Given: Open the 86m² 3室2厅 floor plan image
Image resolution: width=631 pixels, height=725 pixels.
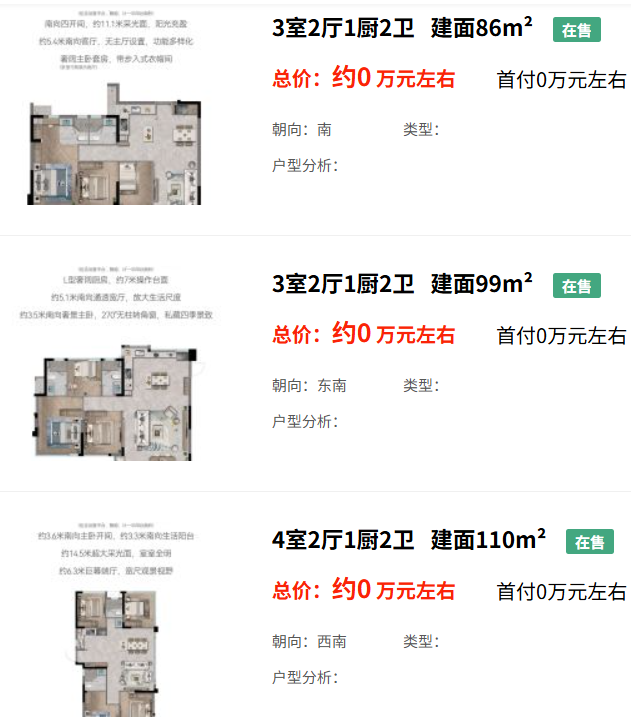Looking at the screenshot, I should pos(115,110).
